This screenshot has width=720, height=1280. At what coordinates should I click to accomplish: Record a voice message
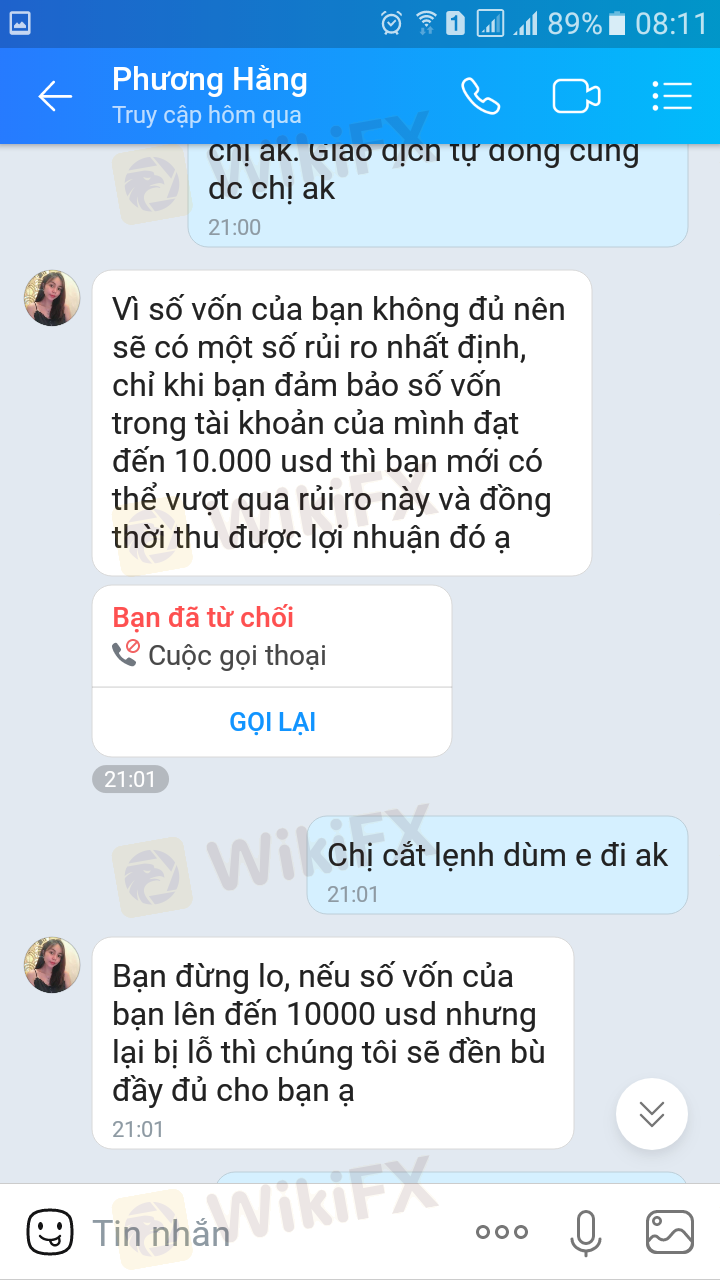pos(586,1232)
